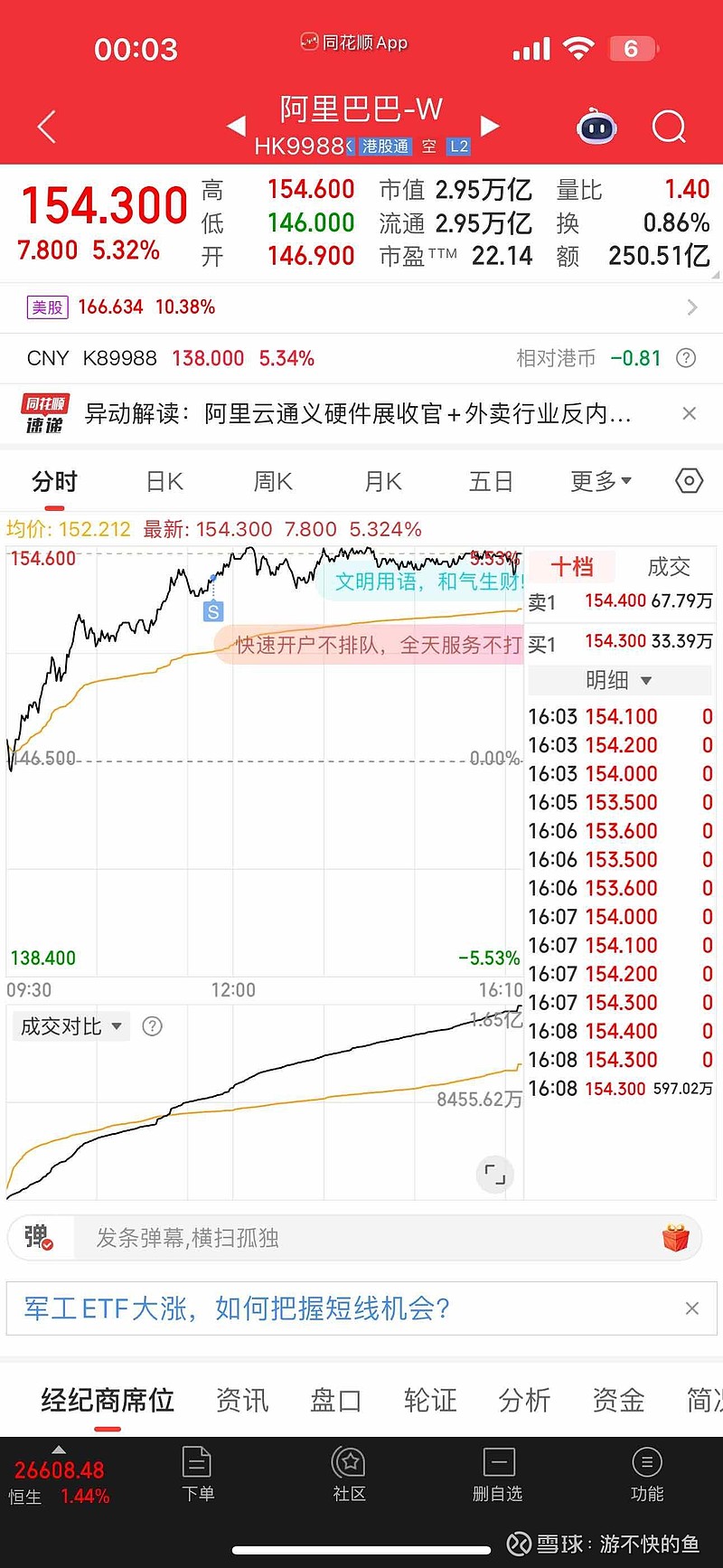Open the 成交对比 comparison dropdown
This screenshot has width=723, height=1568.
pyautogui.click(x=70, y=1025)
